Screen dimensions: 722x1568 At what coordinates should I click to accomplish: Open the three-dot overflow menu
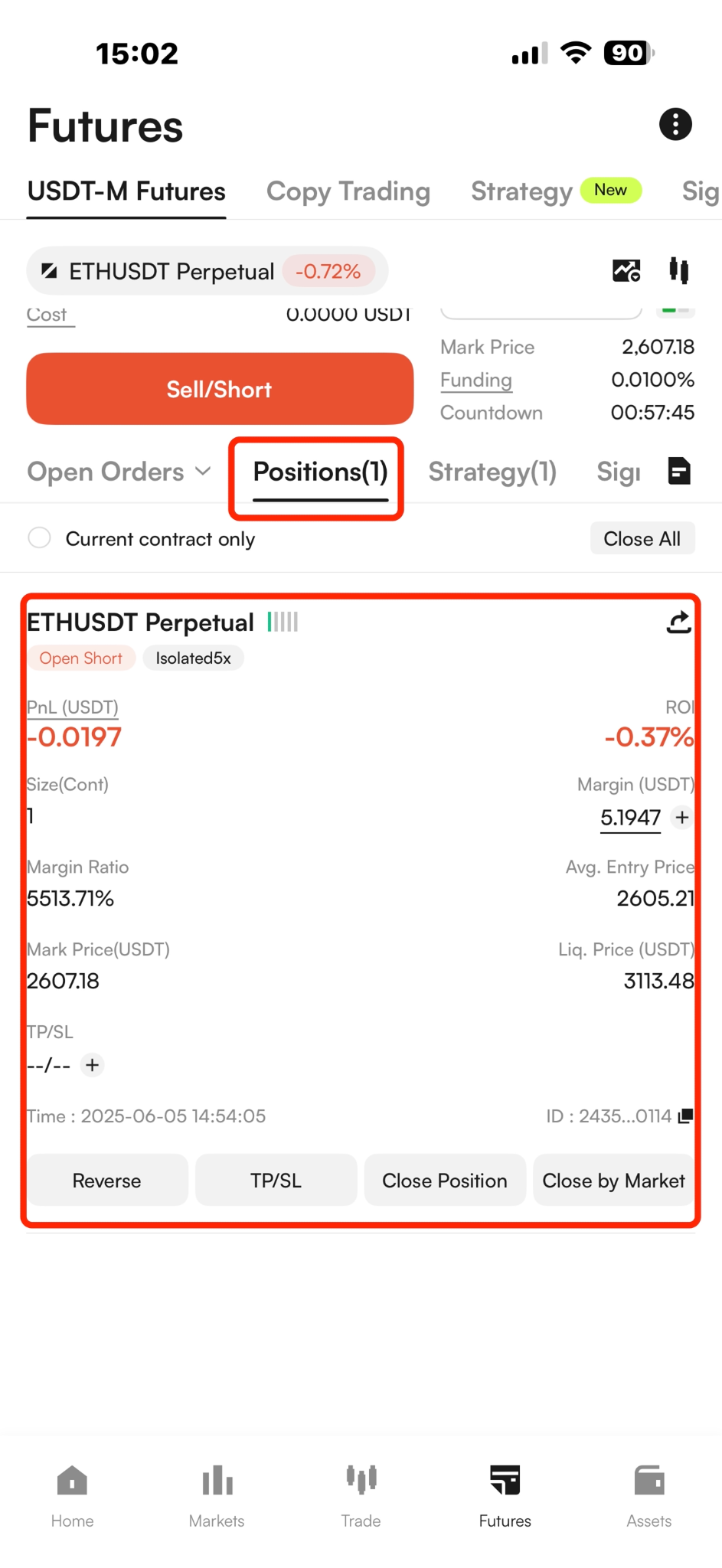point(675,124)
